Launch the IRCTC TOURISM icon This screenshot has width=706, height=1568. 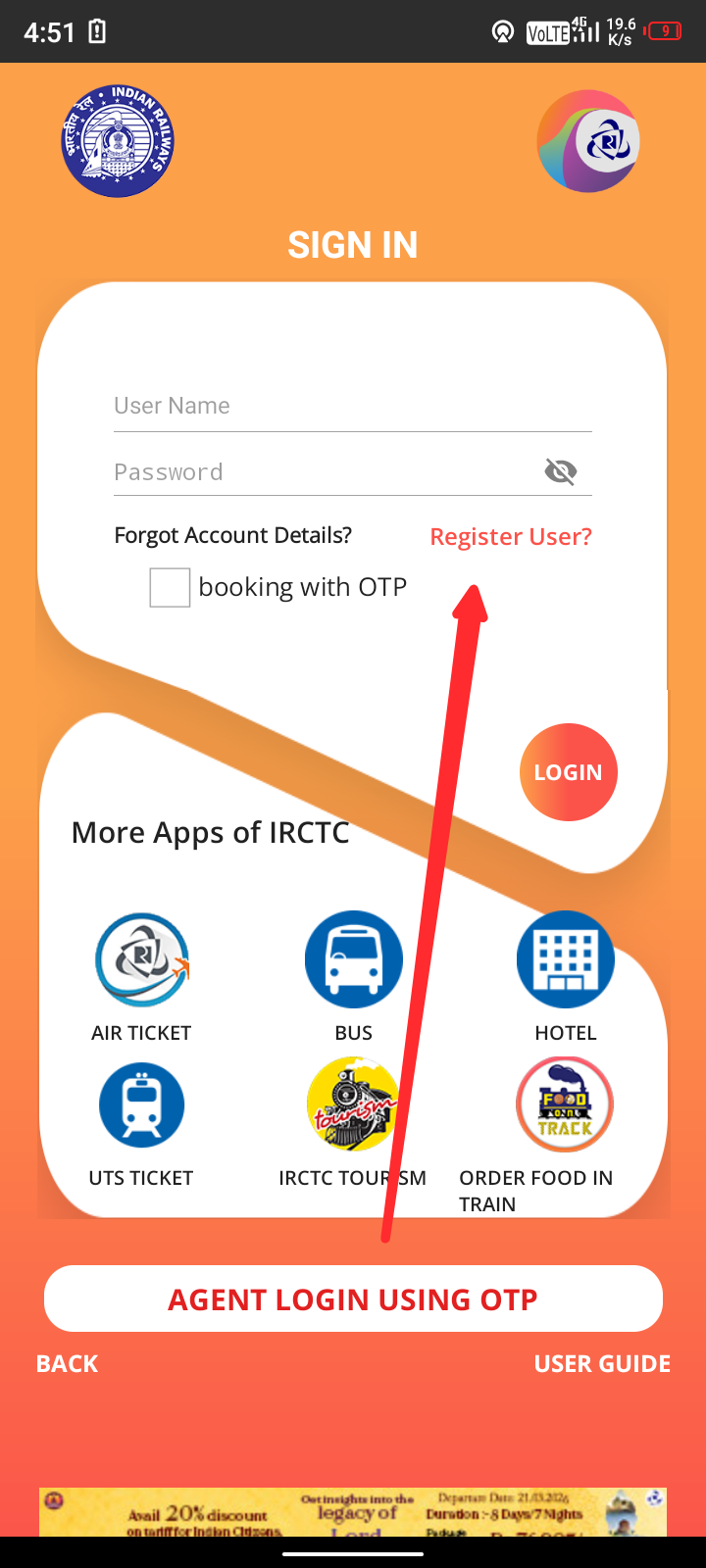(x=353, y=1104)
